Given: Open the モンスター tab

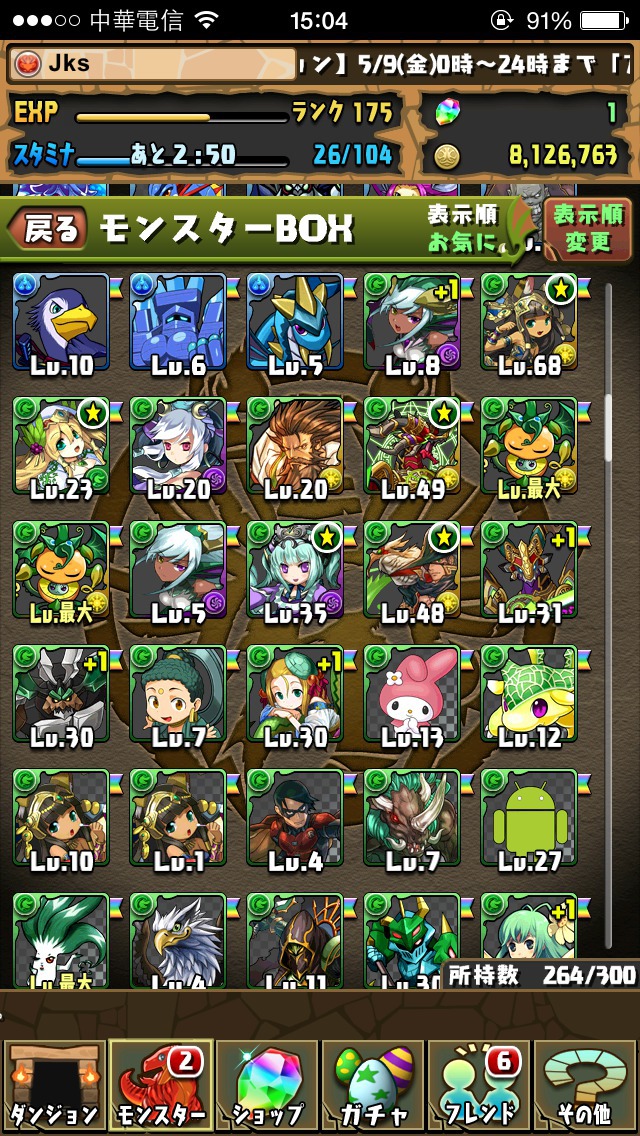Looking at the screenshot, I should coord(160,1085).
